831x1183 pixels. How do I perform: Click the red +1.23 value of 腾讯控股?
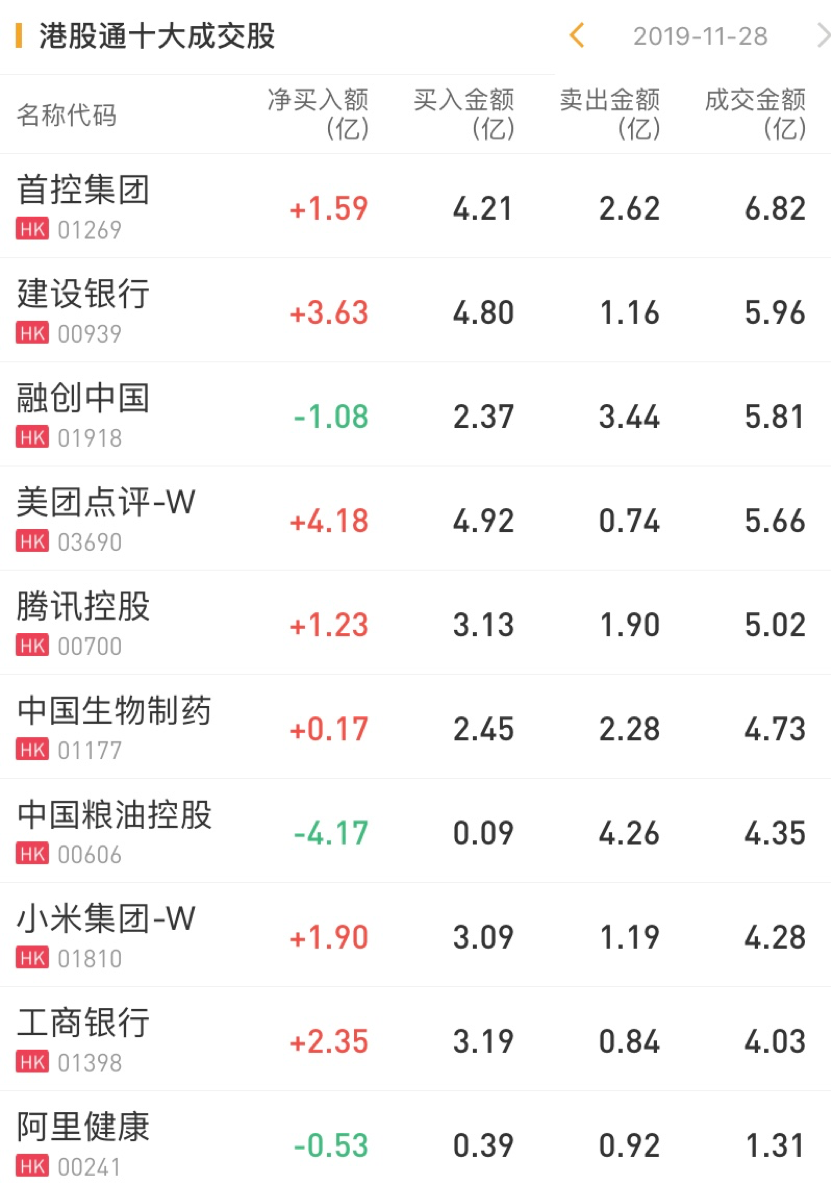[327, 623]
